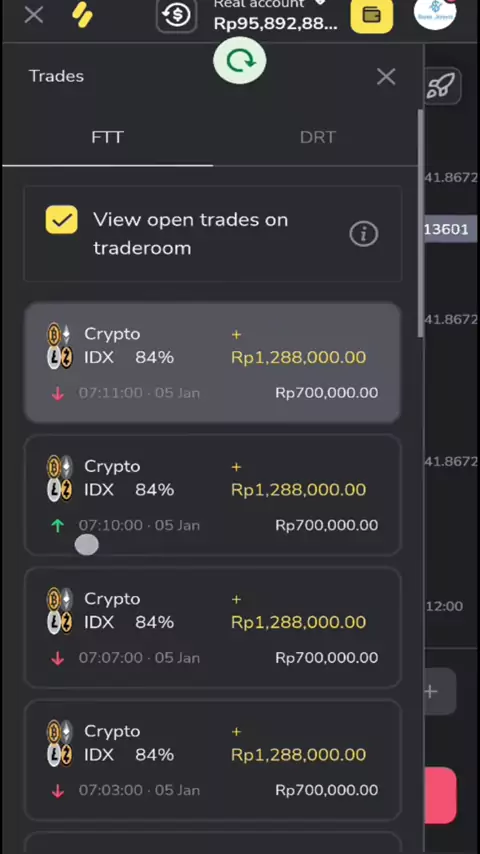The image size is (480, 854).
Task: Close the Trades panel
Action: tap(386, 77)
